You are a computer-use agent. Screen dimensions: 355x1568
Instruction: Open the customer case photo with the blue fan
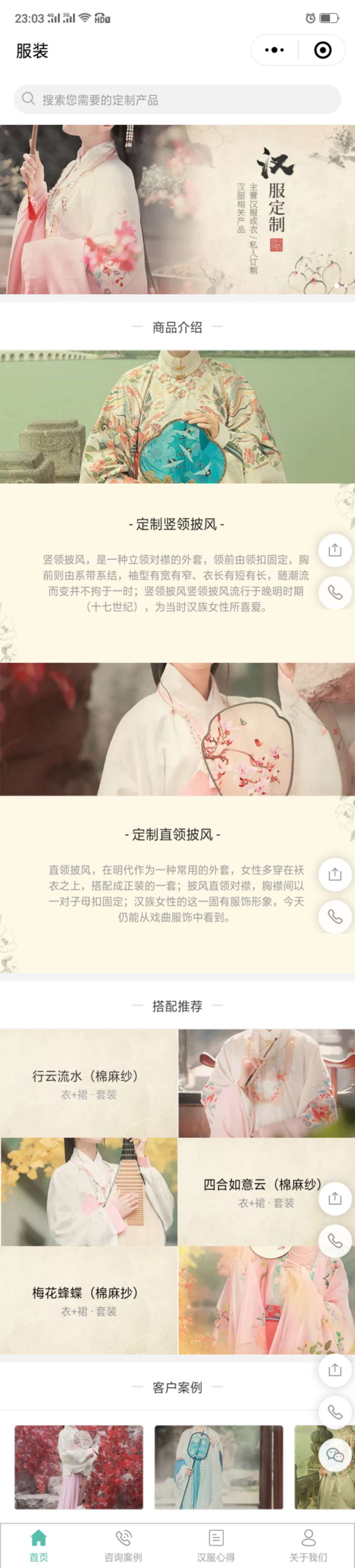[219, 1467]
